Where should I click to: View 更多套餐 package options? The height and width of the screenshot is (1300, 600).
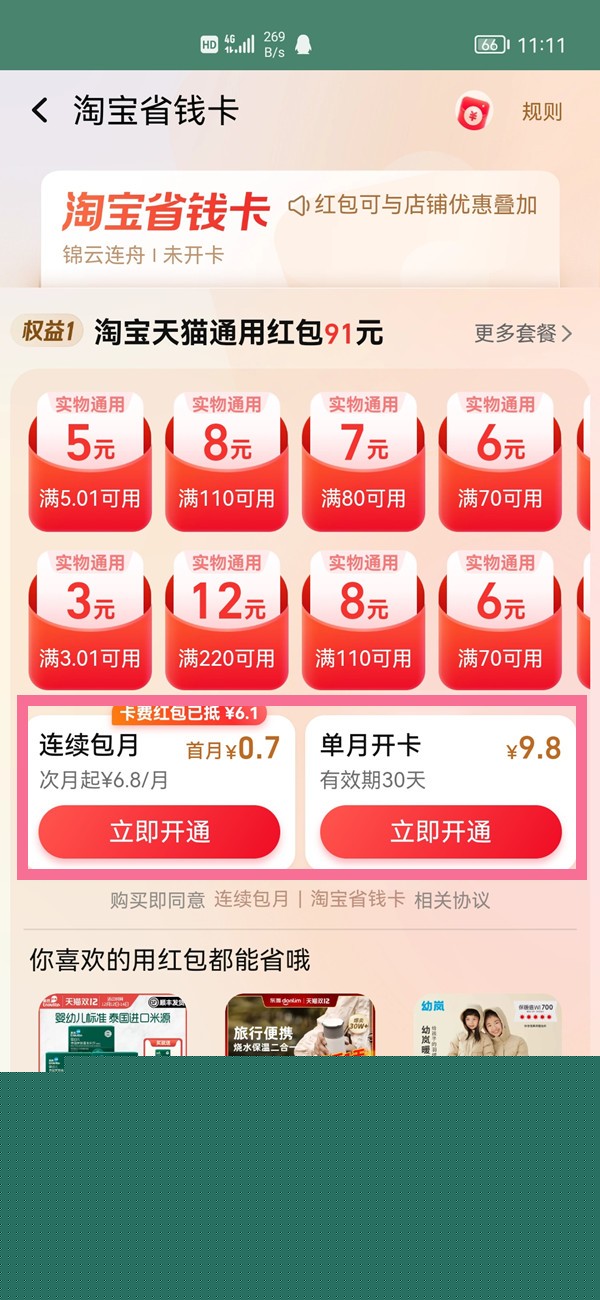[523, 334]
